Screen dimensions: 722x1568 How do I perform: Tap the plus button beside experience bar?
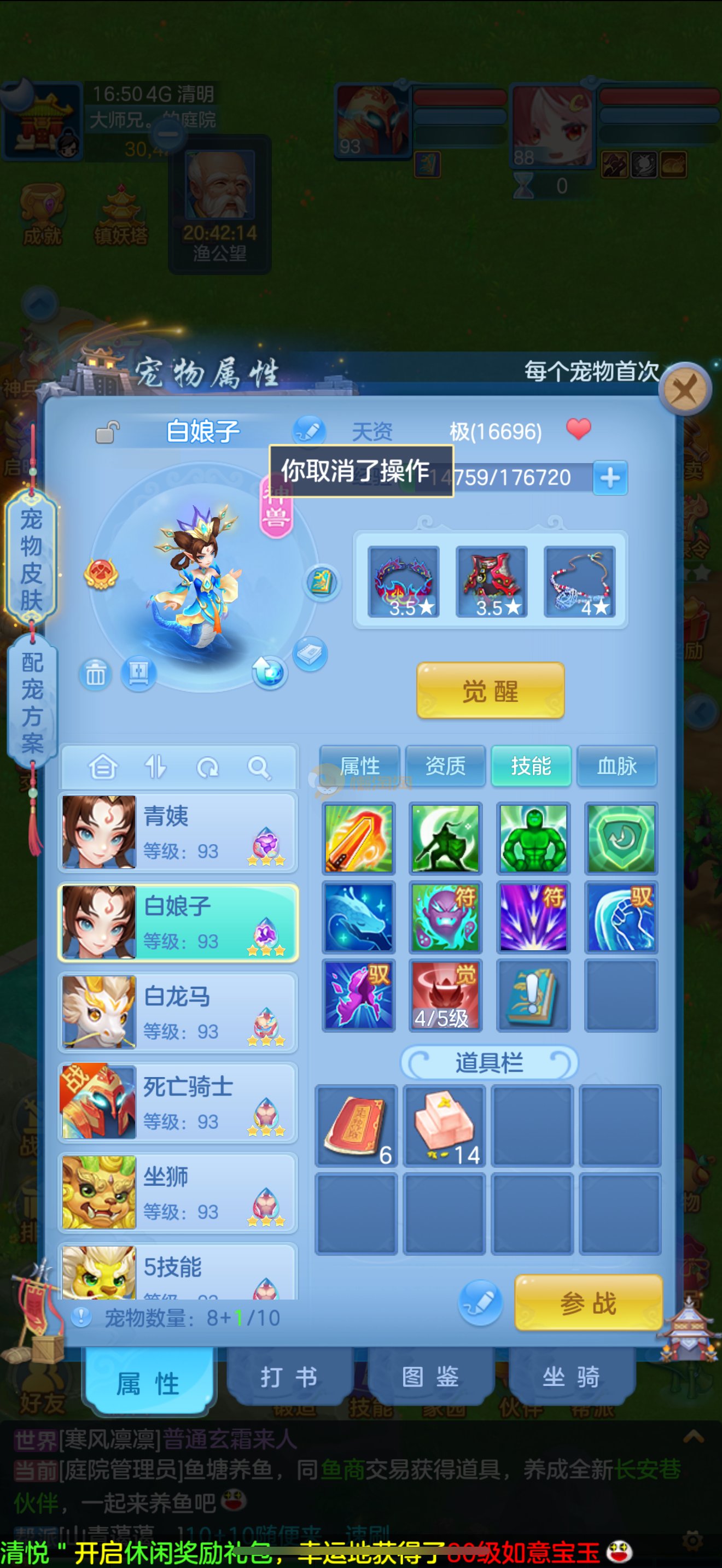point(610,478)
